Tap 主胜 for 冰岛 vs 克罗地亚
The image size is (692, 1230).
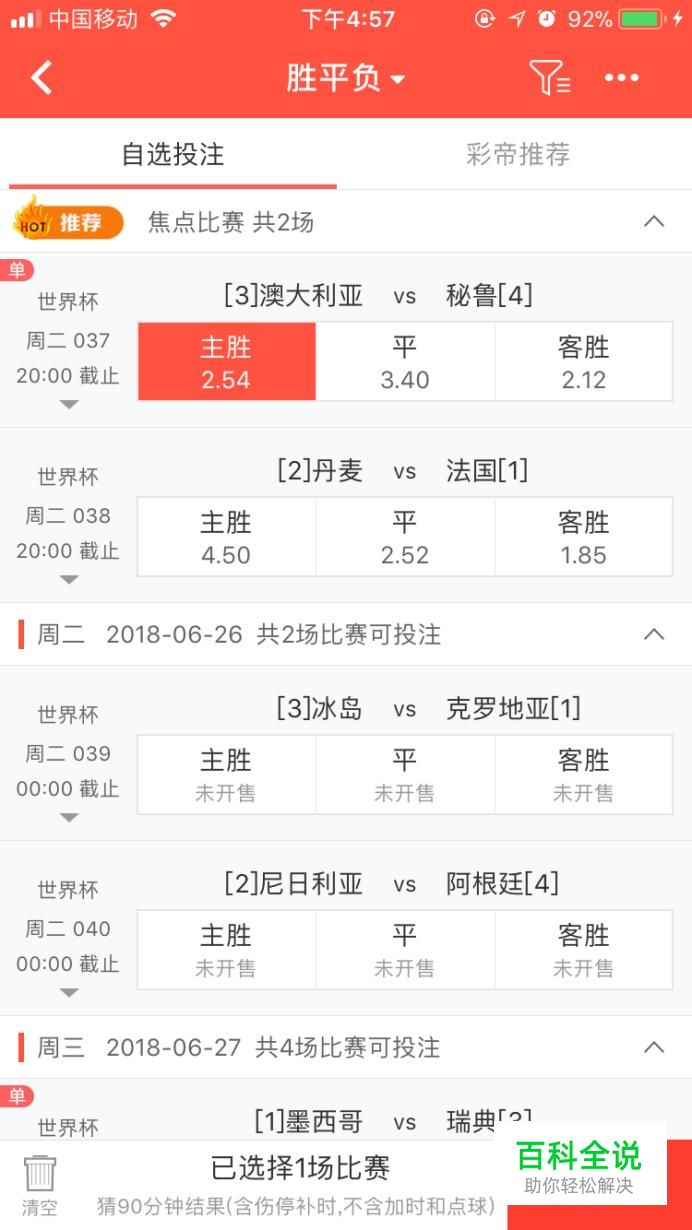pos(226,775)
